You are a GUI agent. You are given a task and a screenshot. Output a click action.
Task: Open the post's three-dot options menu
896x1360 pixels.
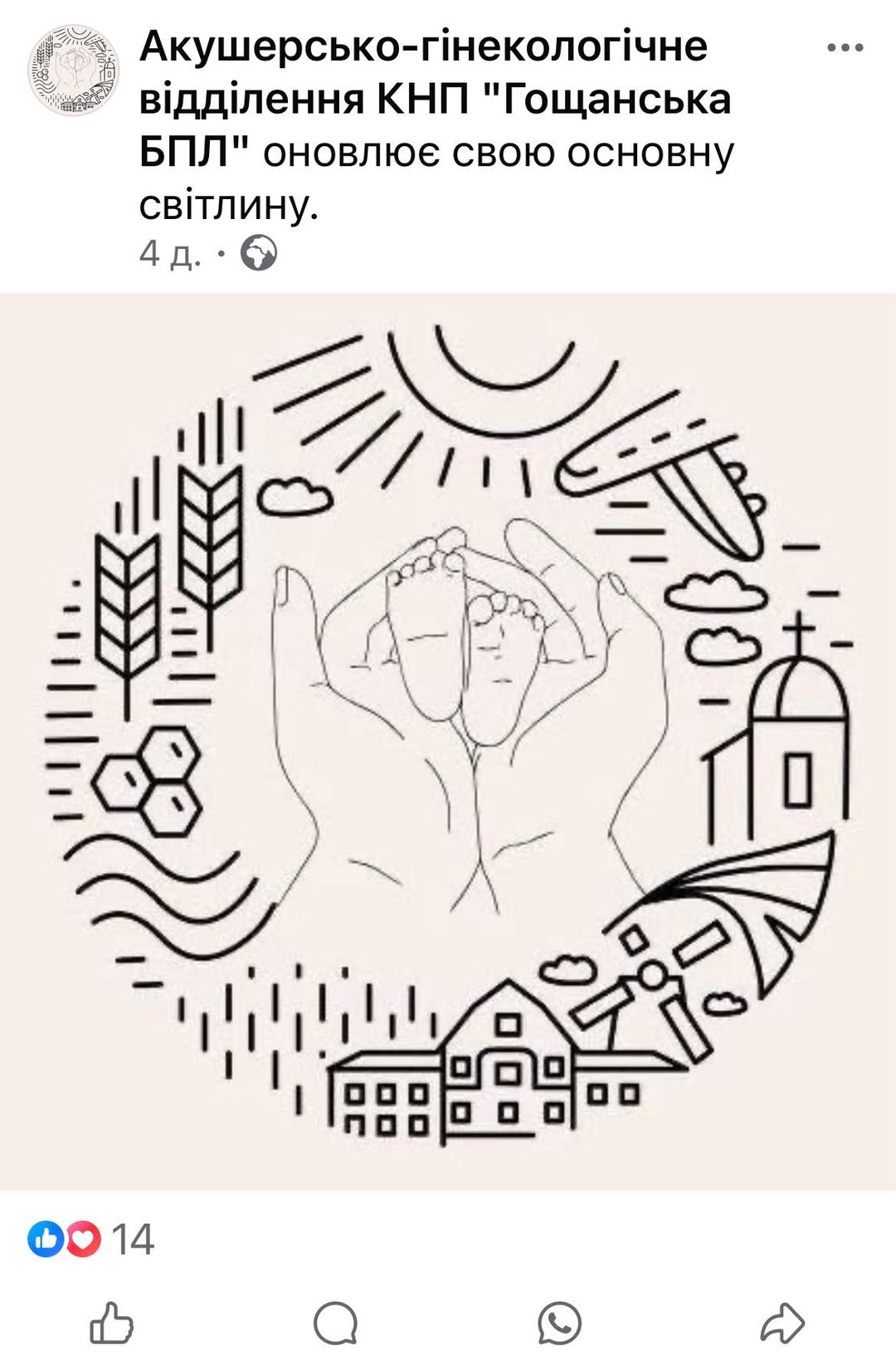[845, 48]
